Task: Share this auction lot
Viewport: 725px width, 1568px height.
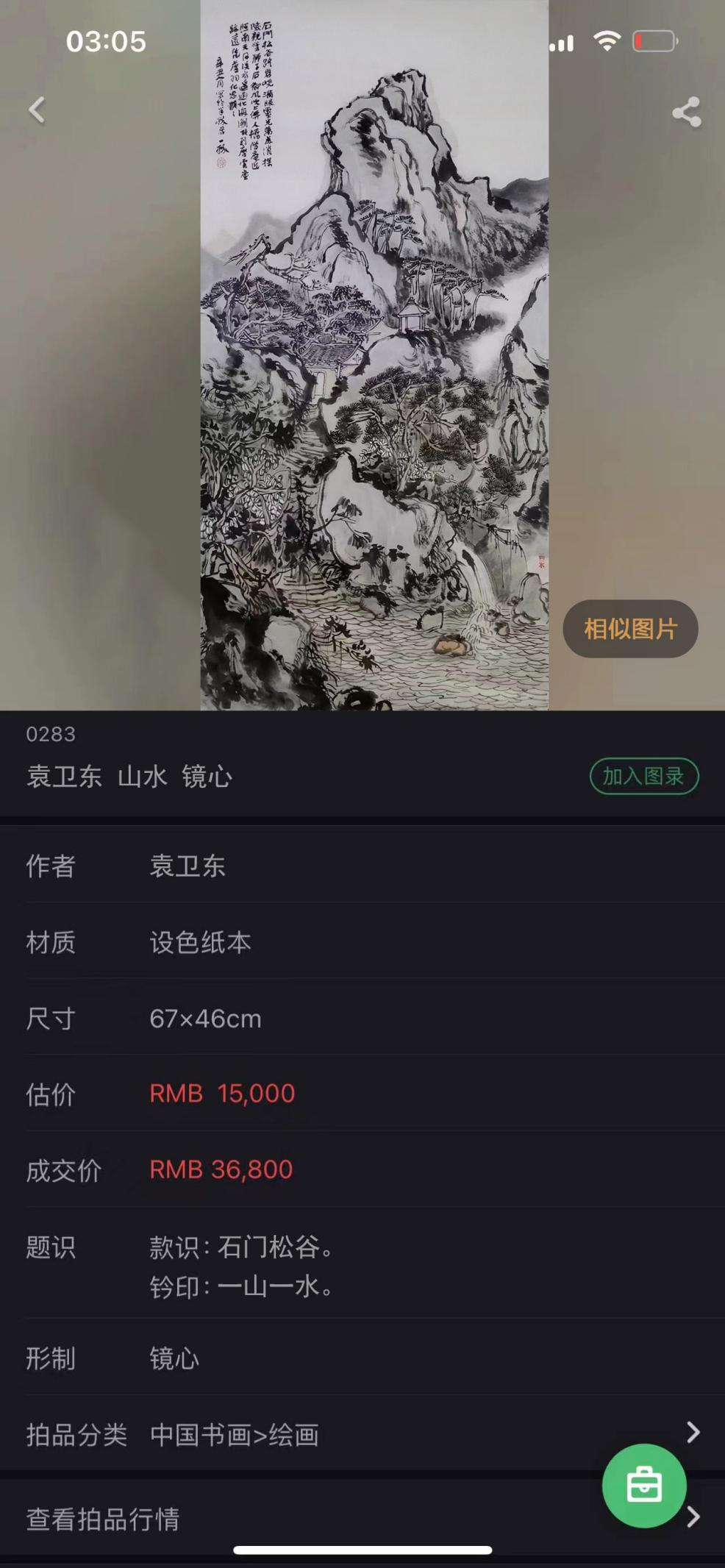Action: pos(686,113)
